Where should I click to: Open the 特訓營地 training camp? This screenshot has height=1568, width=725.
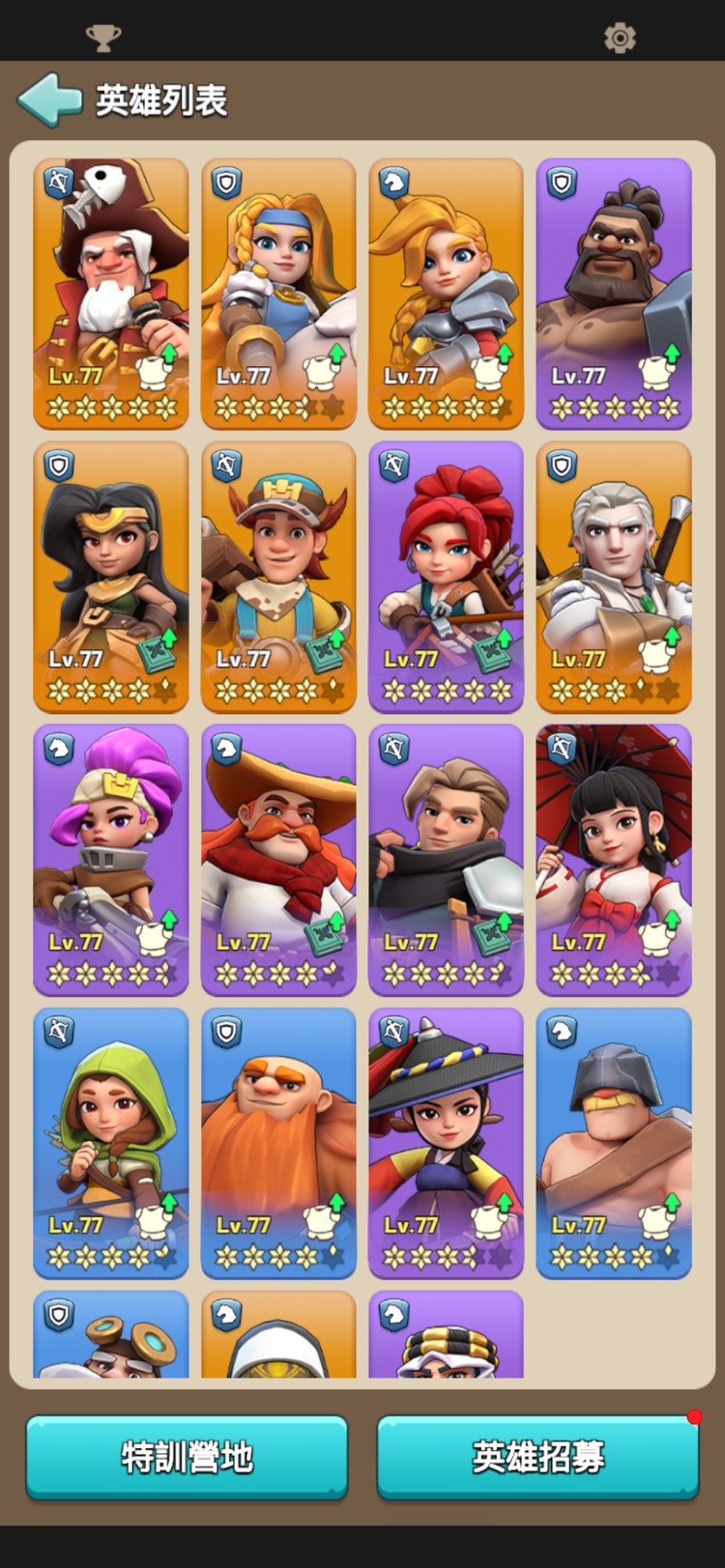[x=187, y=1457]
